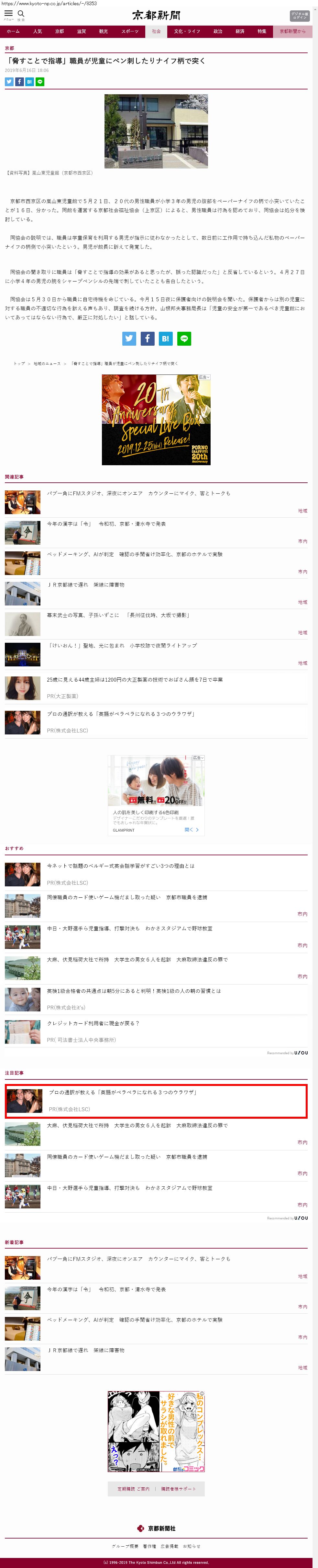The image size is (318, 1568).
Task: Go to the 地域のニュース breadcrumb
Action: (x=47, y=363)
